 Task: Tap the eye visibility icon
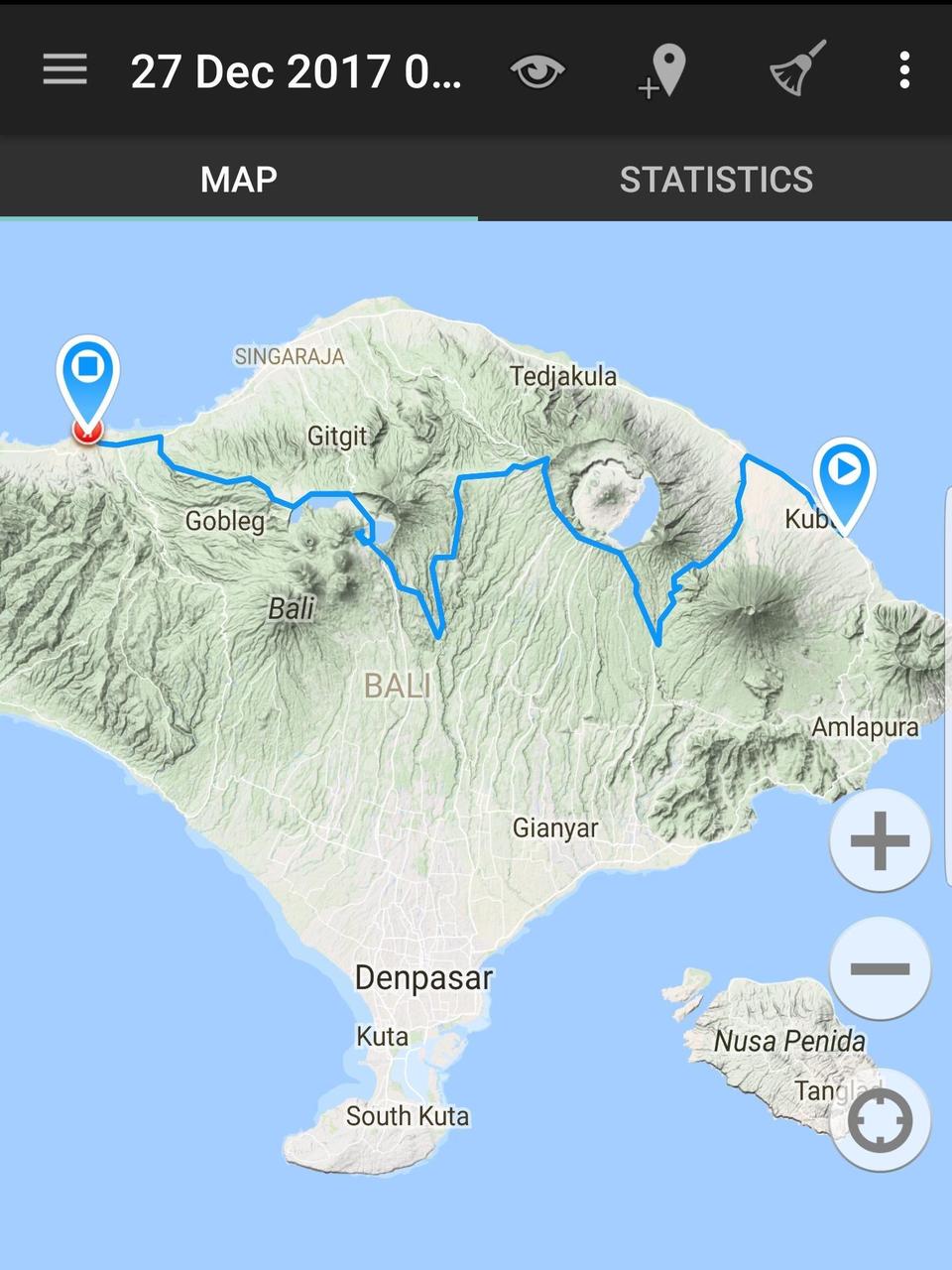coord(536,71)
